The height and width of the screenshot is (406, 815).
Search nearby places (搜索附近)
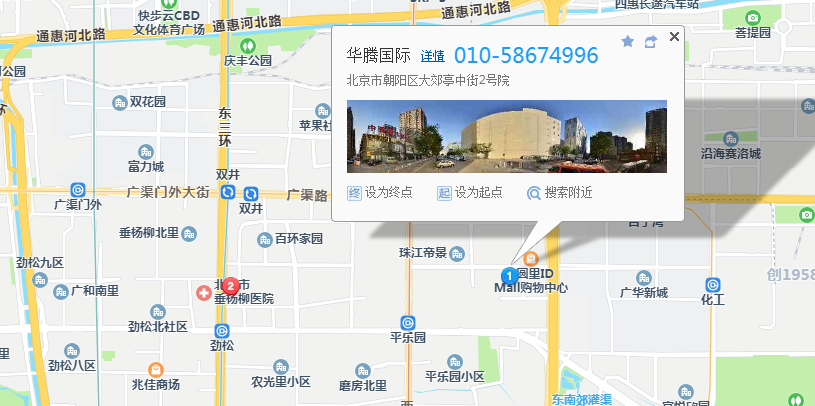(x=560, y=192)
